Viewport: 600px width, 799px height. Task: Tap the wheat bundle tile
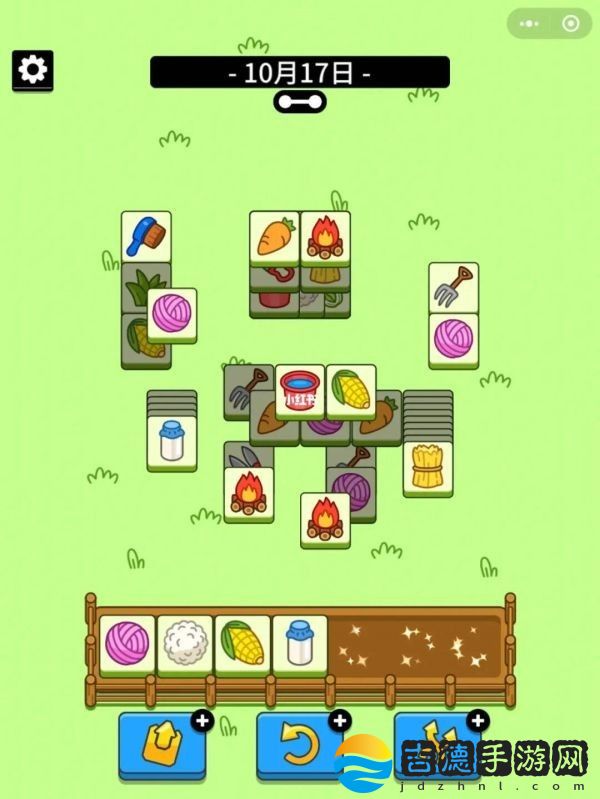pyautogui.click(x=428, y=467)
